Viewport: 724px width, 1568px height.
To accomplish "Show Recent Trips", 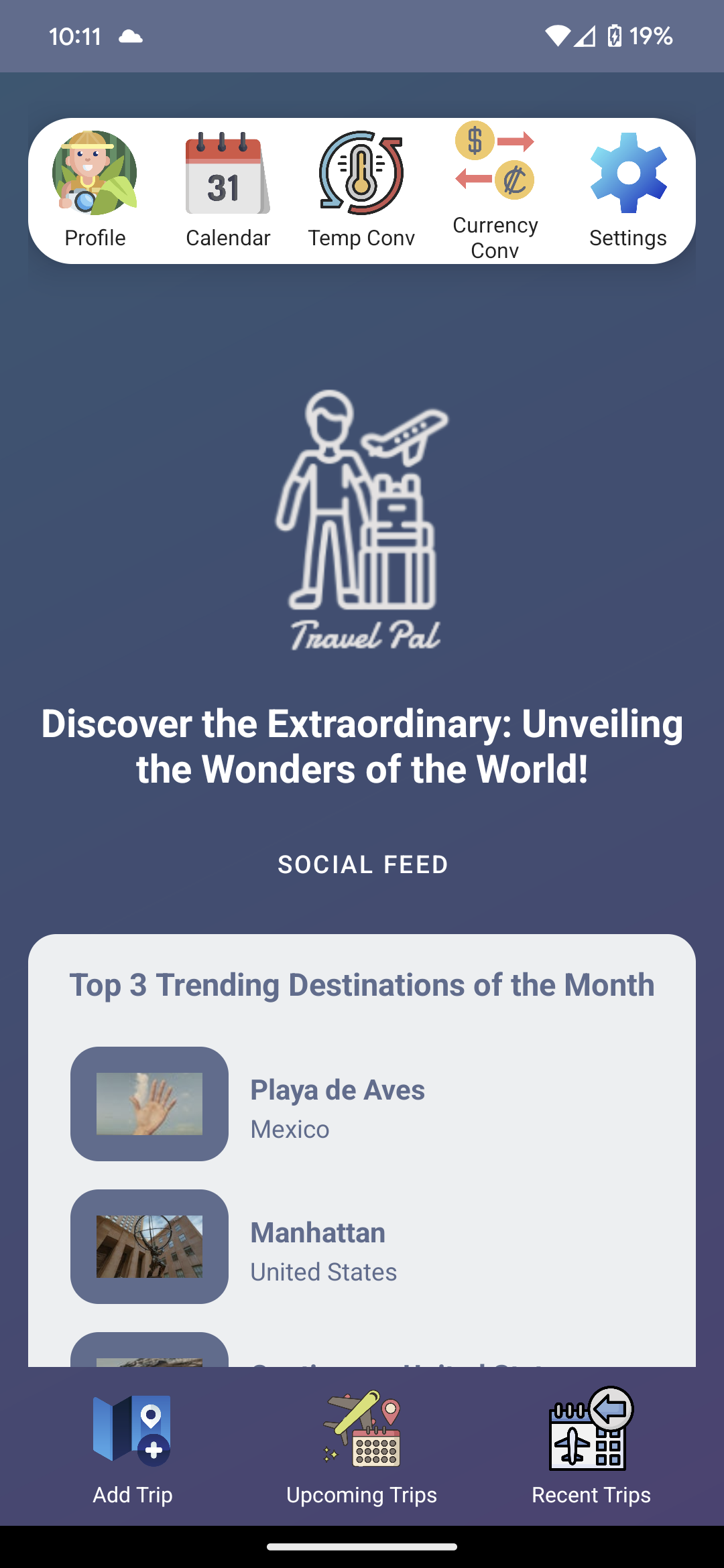I will pyautogui.click(x=591, y=1447).
